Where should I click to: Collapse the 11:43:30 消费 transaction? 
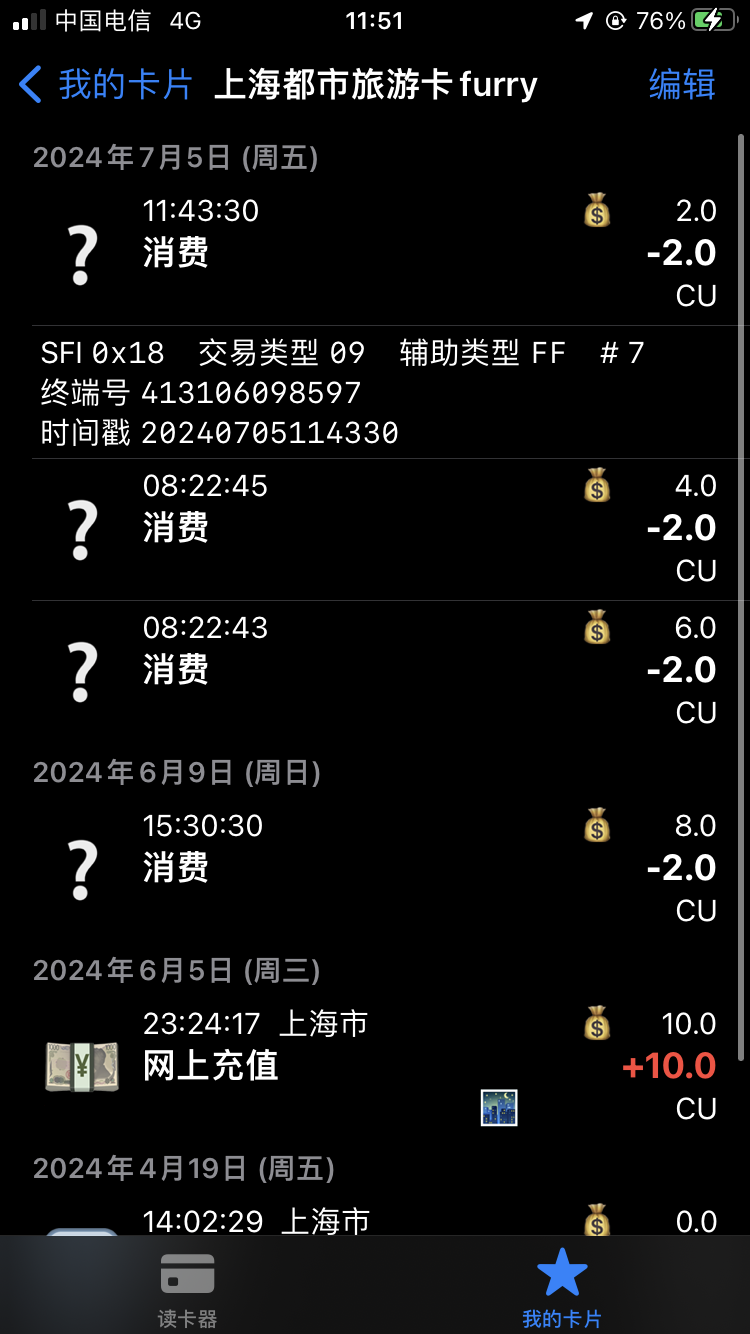pos(375,253)
